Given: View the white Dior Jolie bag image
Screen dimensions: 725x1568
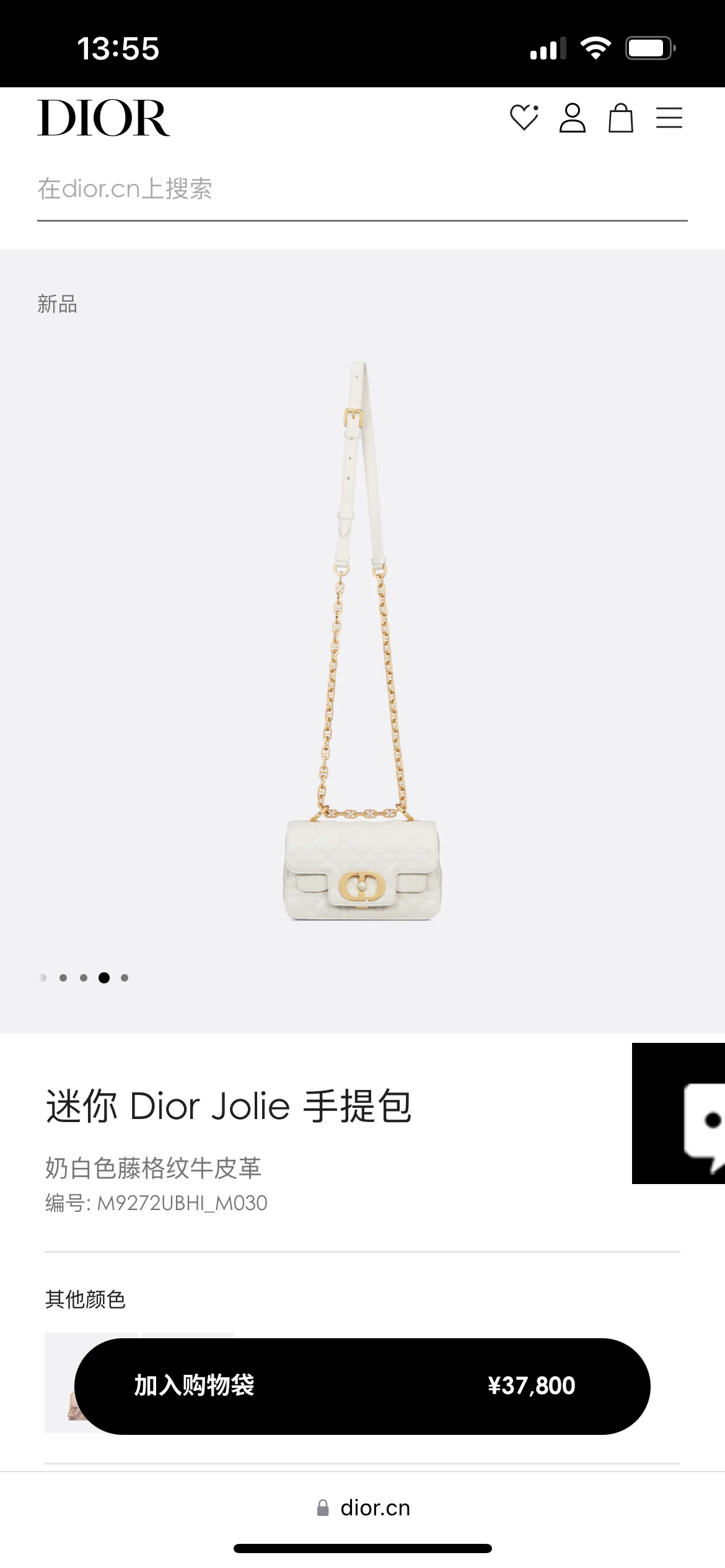Looking at the screenshot, I should [362, 641].
